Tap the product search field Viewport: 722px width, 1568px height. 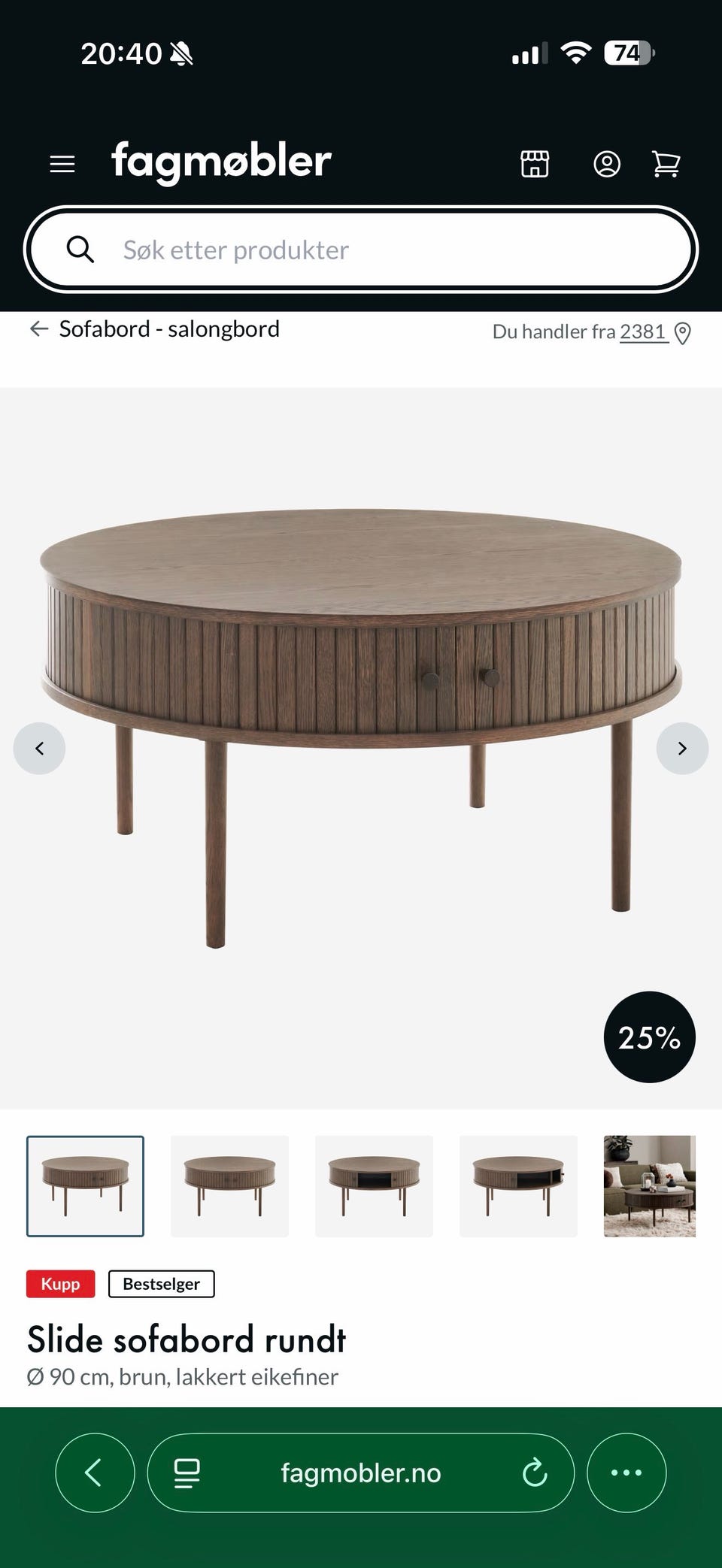coord(361,249)
